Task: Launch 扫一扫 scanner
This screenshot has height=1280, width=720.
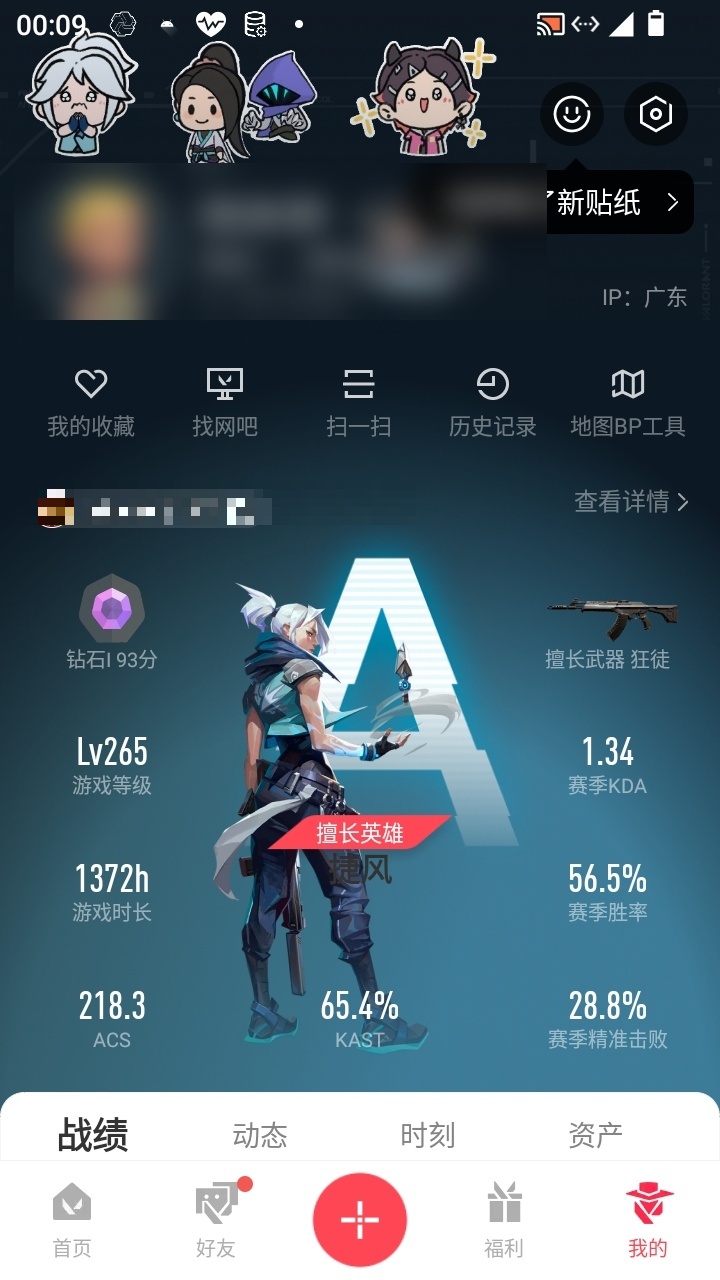Action: pos(359,403)
